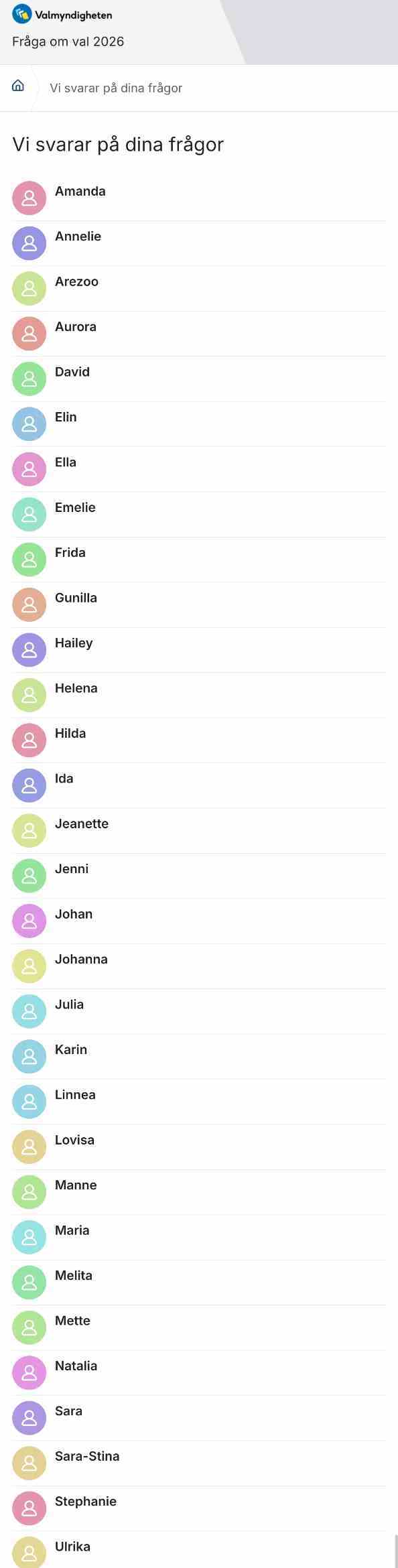Tap the row for Aurora
398x1568 pixels.
coord(199,334)
